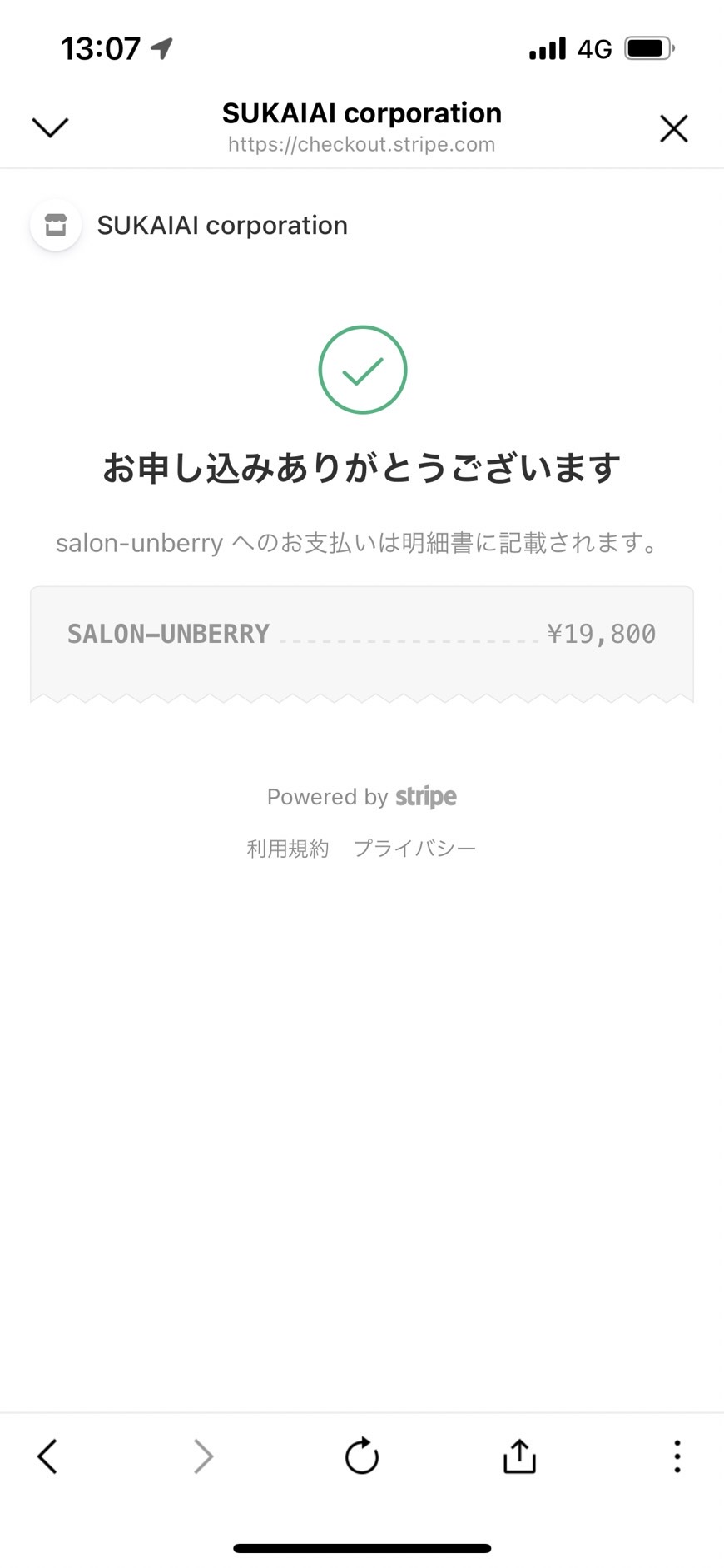This screenshot has width=724, height=1568.
Task: Go forward to the next page
Action: [203, 1456]
